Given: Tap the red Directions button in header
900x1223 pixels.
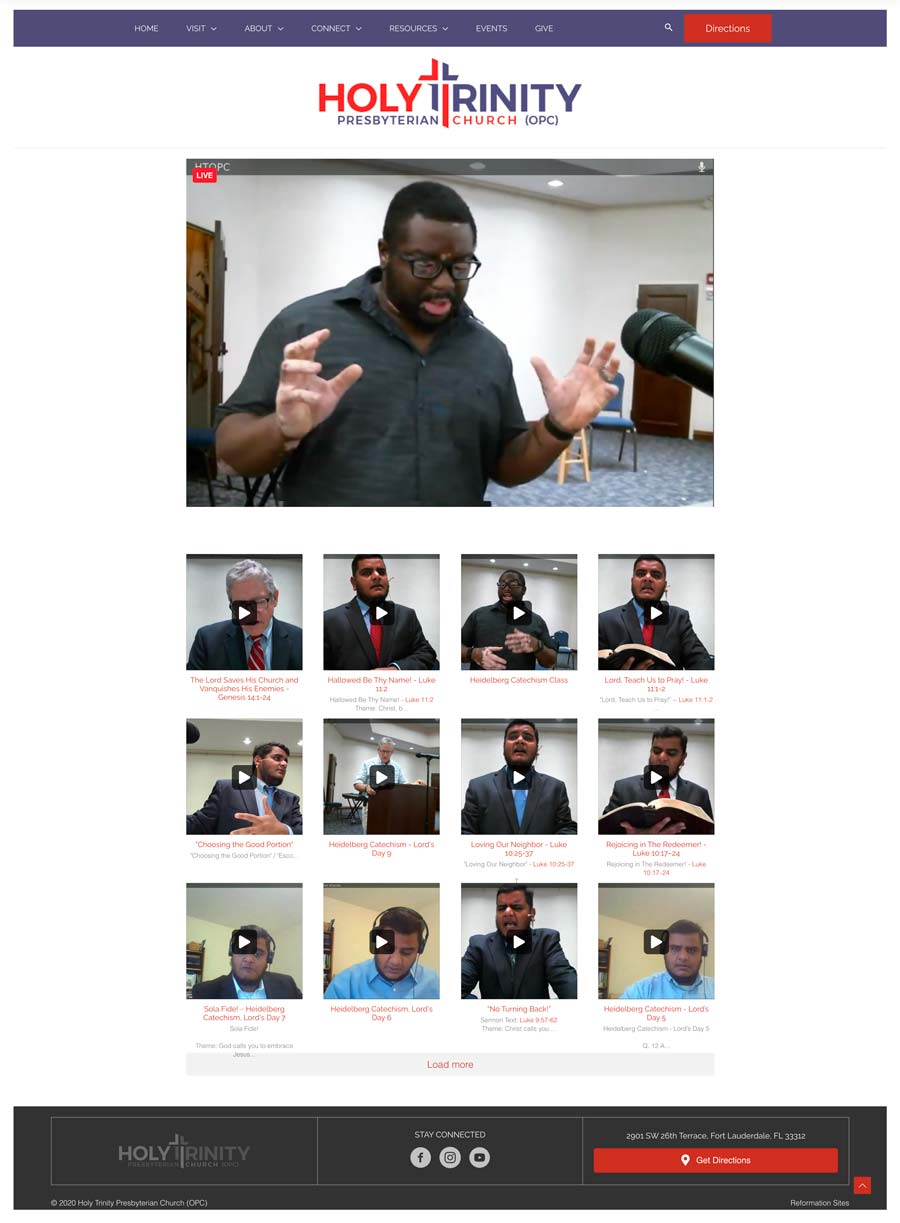Looking at the screenshot, I should (x=727, y=28).
